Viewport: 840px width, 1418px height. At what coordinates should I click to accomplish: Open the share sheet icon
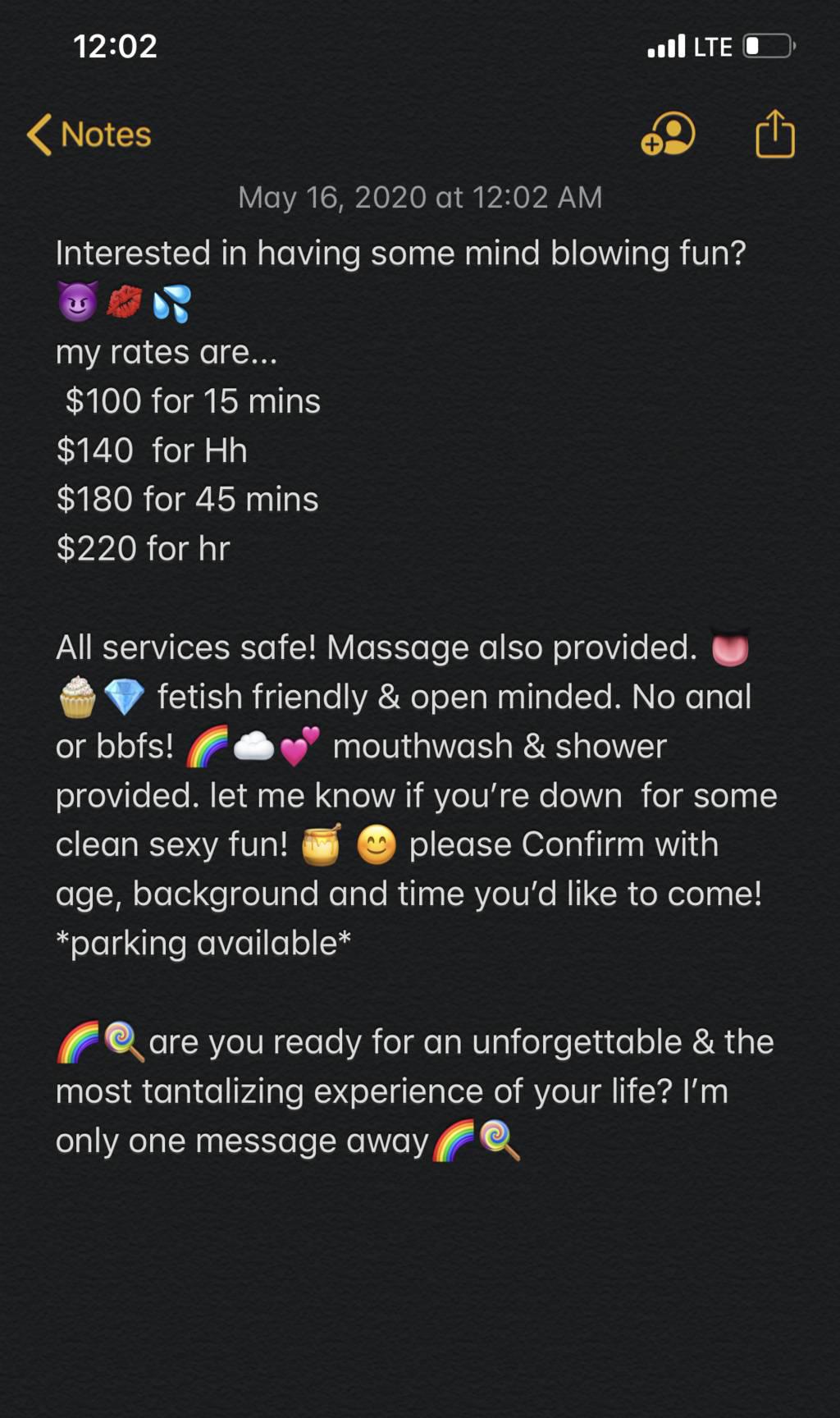[x=775, y=133]
